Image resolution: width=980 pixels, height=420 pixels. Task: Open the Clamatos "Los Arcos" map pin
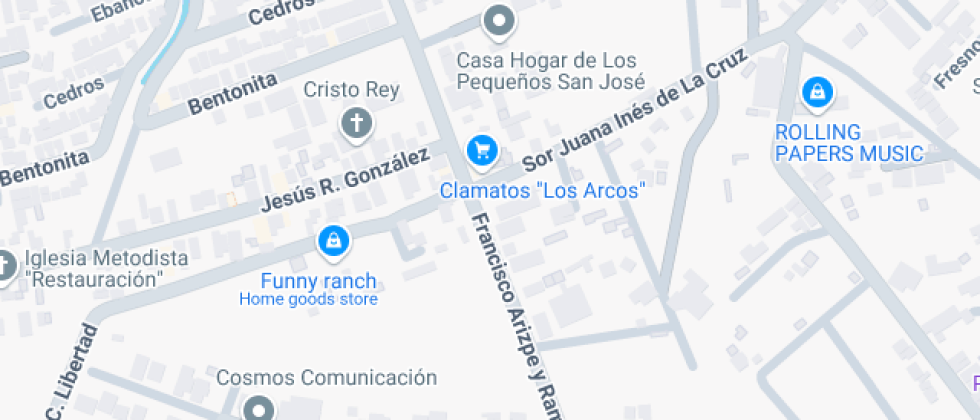point(483,151)
